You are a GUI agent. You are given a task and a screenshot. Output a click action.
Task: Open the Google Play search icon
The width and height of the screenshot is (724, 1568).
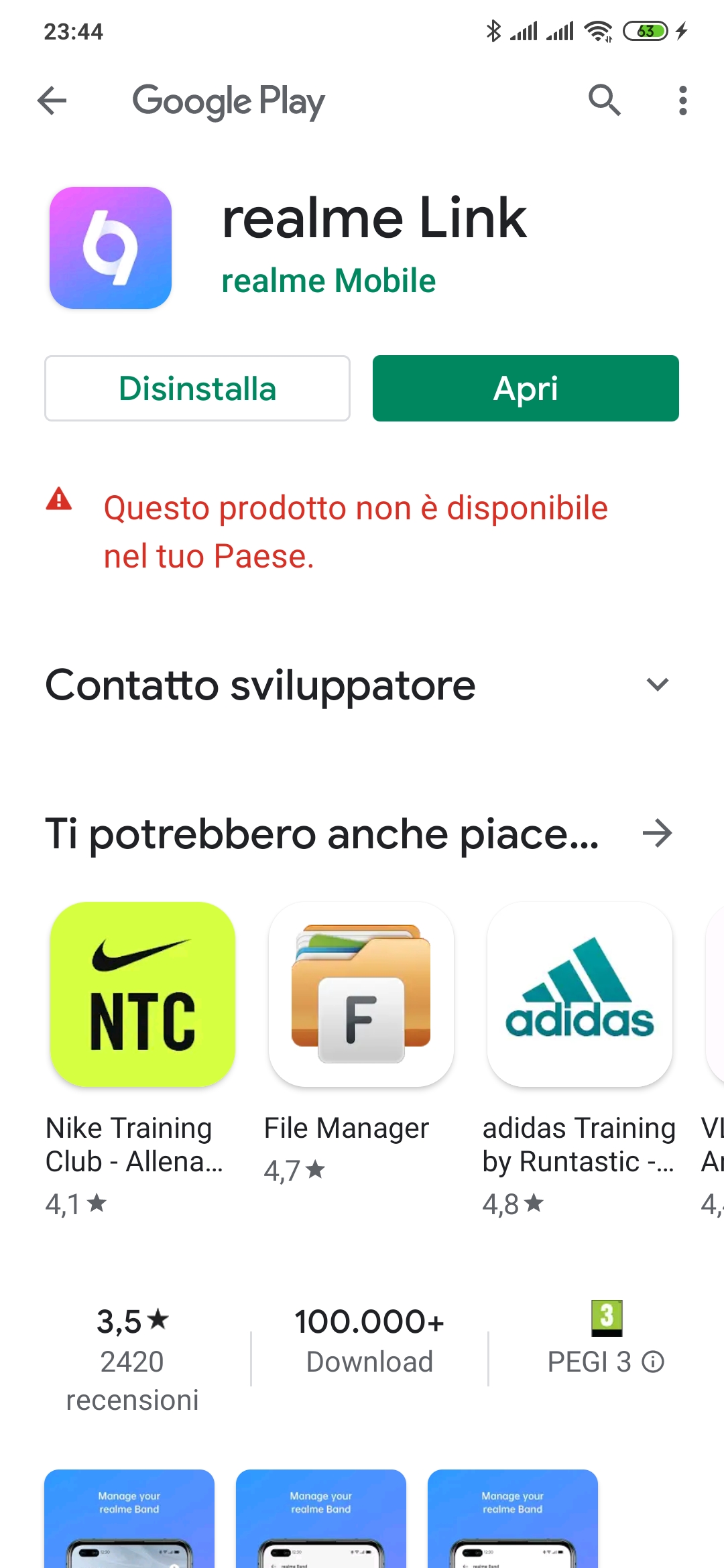(605, 101)
